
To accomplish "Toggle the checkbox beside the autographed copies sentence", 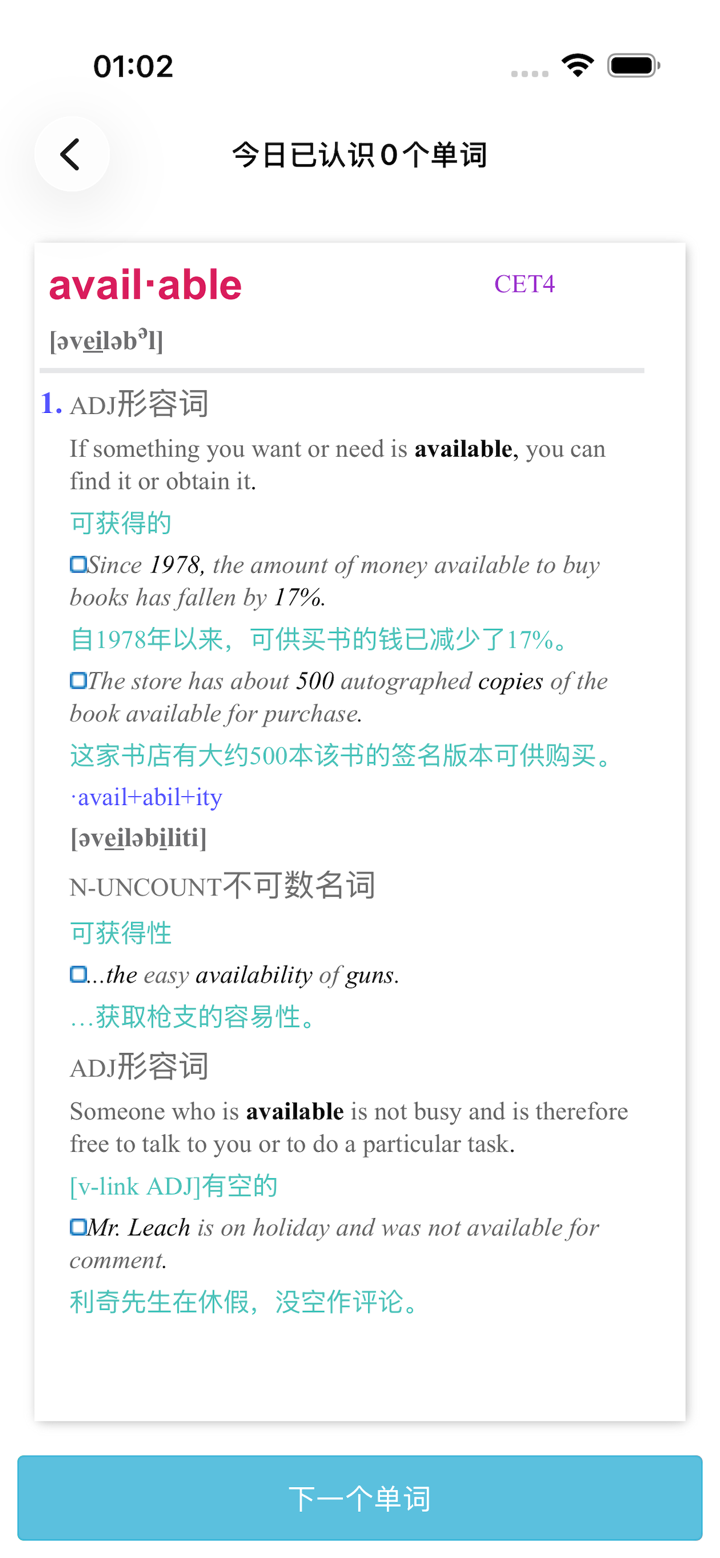I will click(x=77, y=680).
